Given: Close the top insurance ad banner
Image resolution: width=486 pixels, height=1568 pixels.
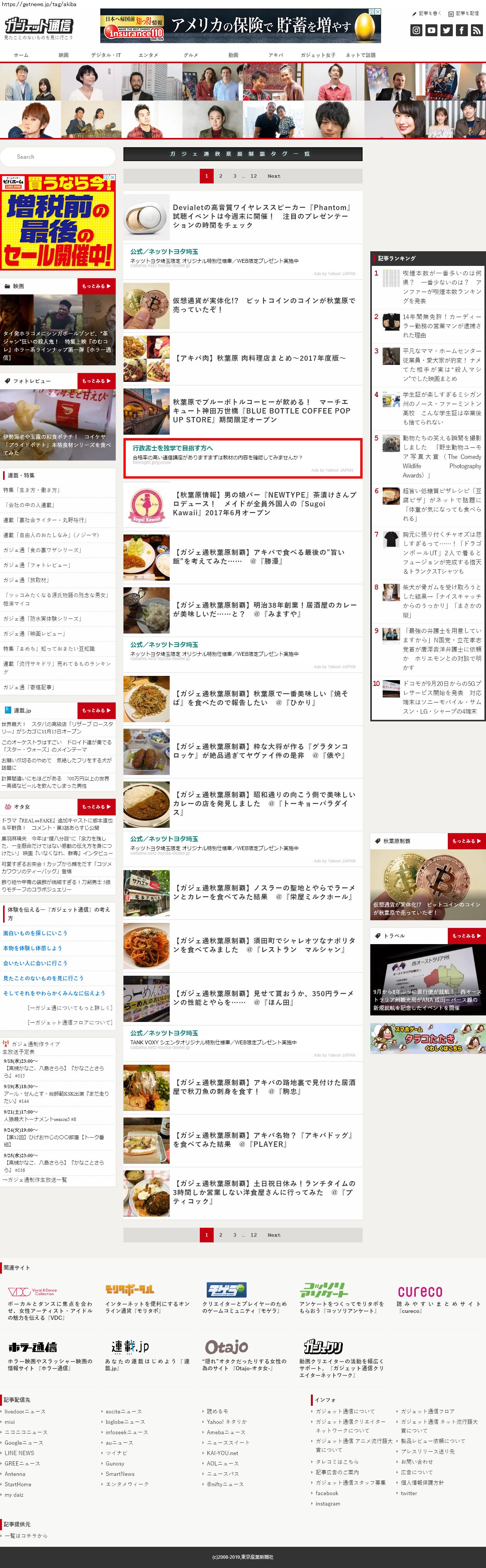Looking at the screenshot, I should click(x=378, y=12).
